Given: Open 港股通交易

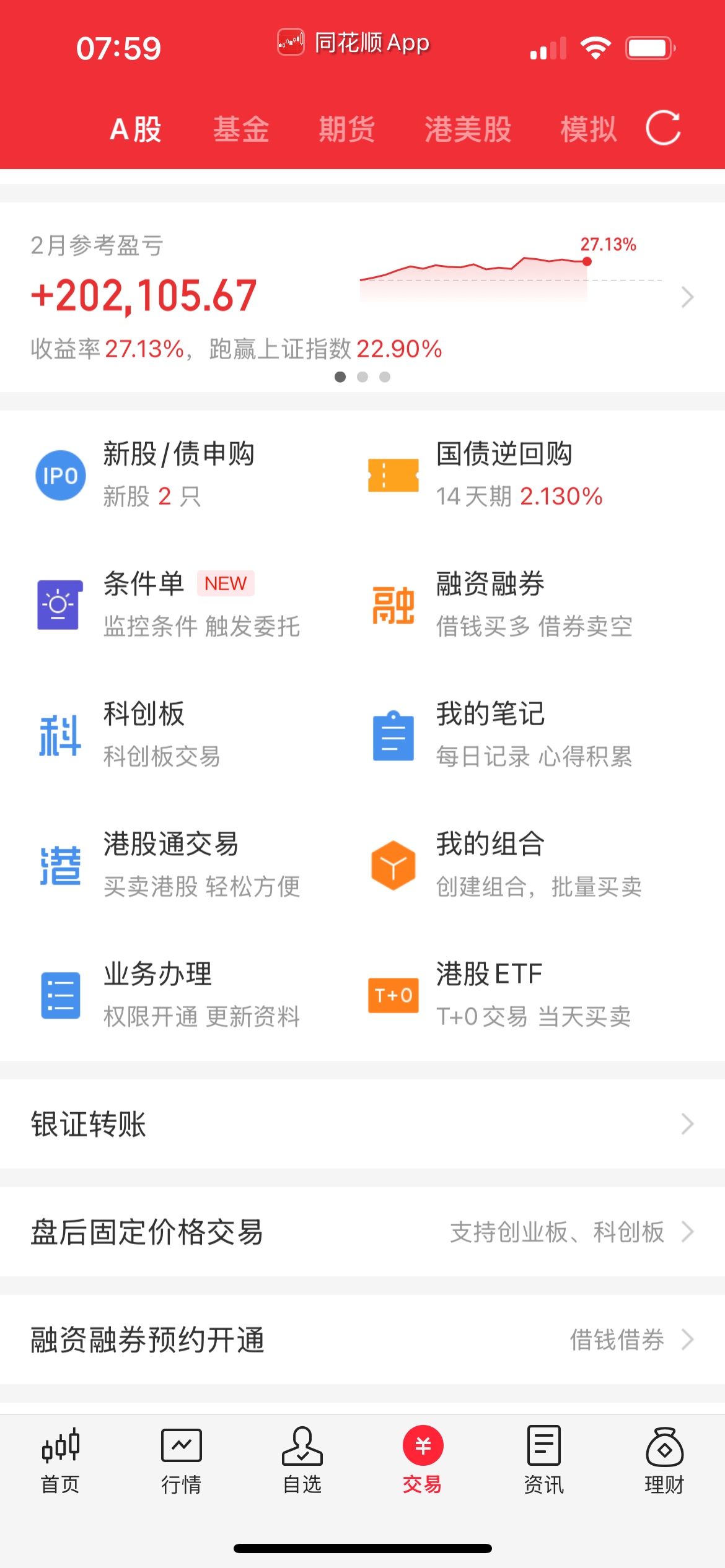Looking at the screenshot, I should [x=178, y=865].
